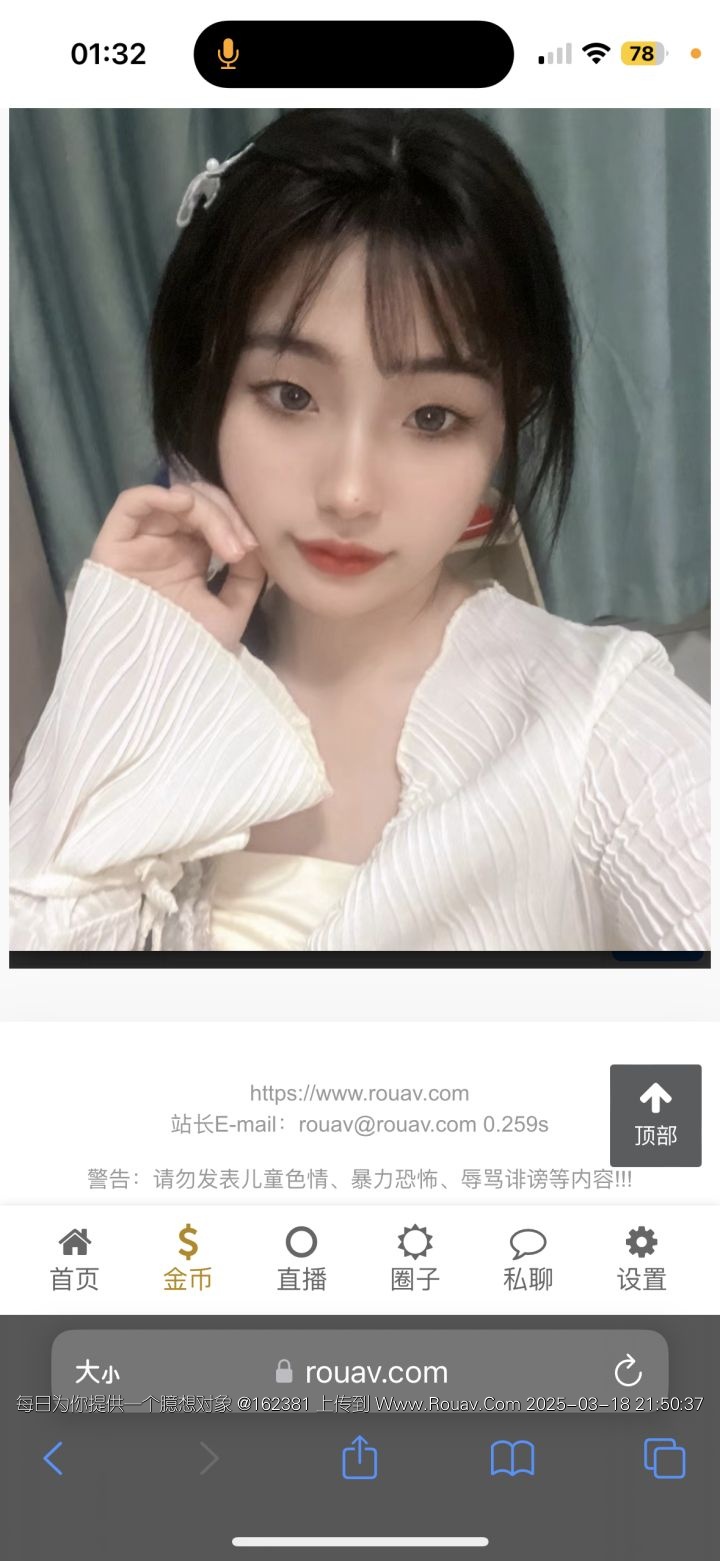Open 私聊 private chat tab
Image resolution: width=720 pixels, height=1561 pixels.
click(528, 1259)
